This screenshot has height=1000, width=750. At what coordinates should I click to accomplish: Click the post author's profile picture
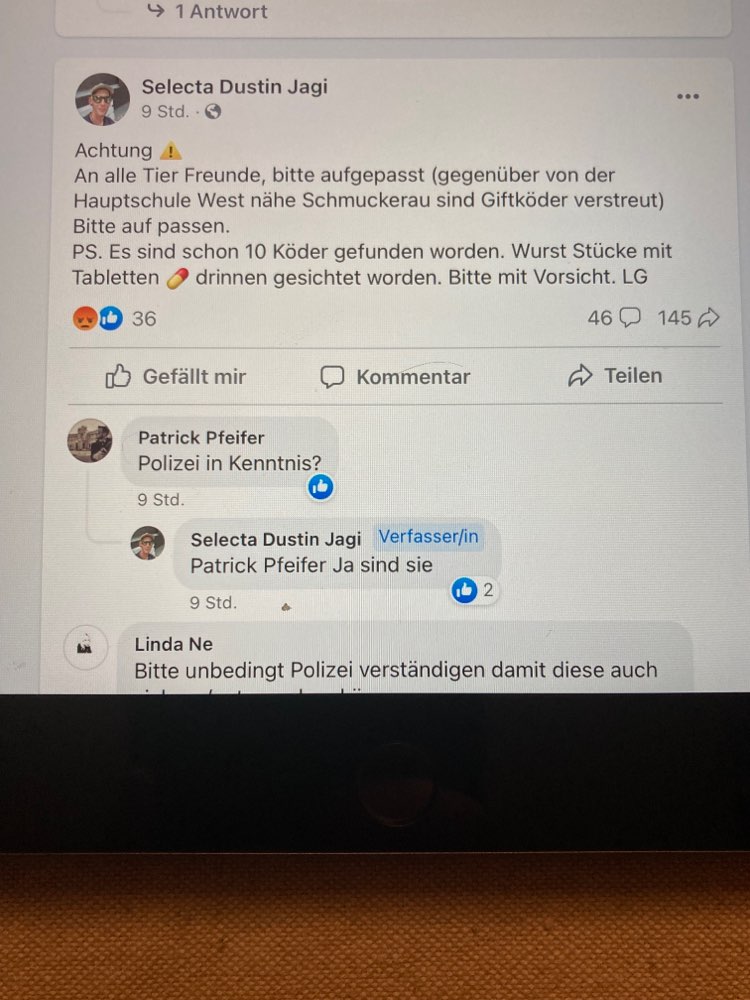pyautogui.click(x=103, y=101)
